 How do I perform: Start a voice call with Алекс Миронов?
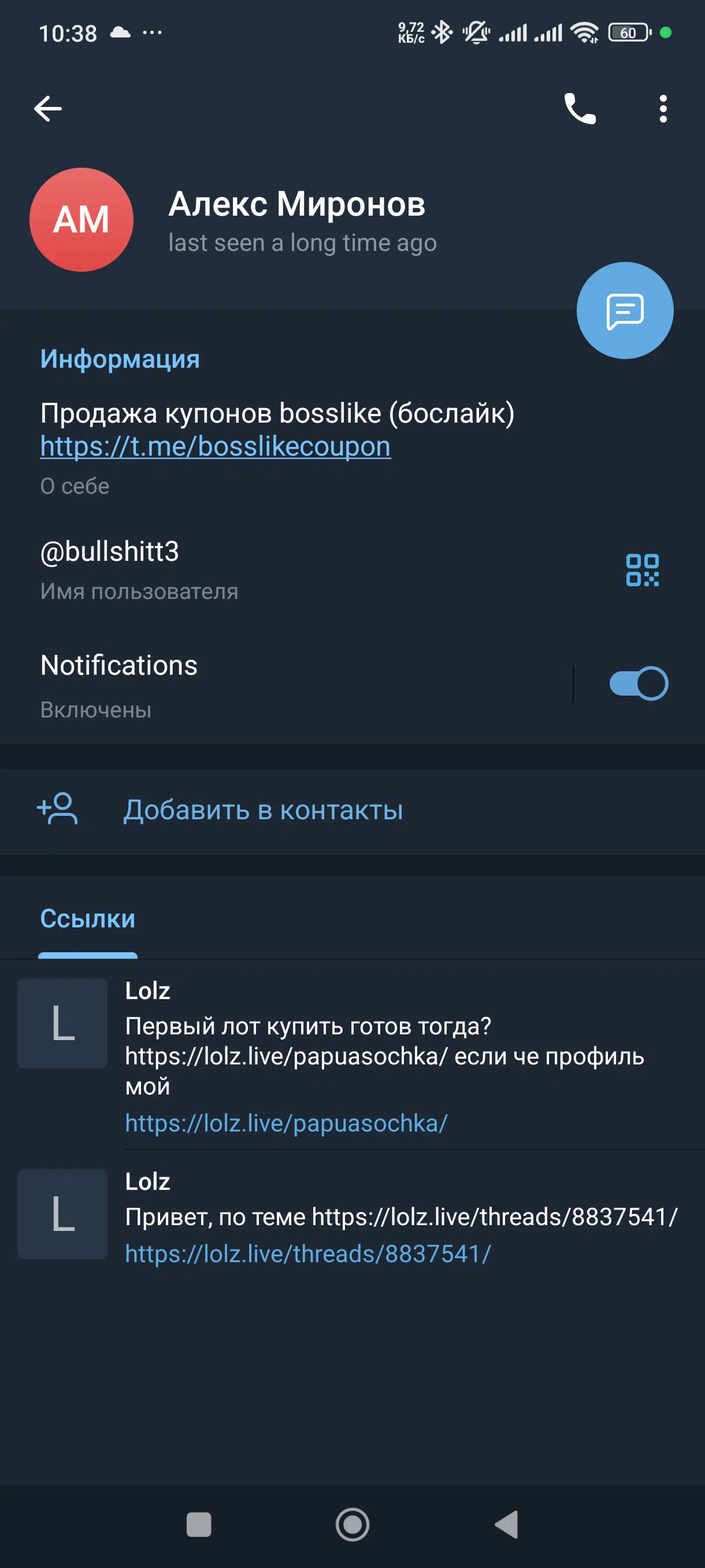click(580, 109)
